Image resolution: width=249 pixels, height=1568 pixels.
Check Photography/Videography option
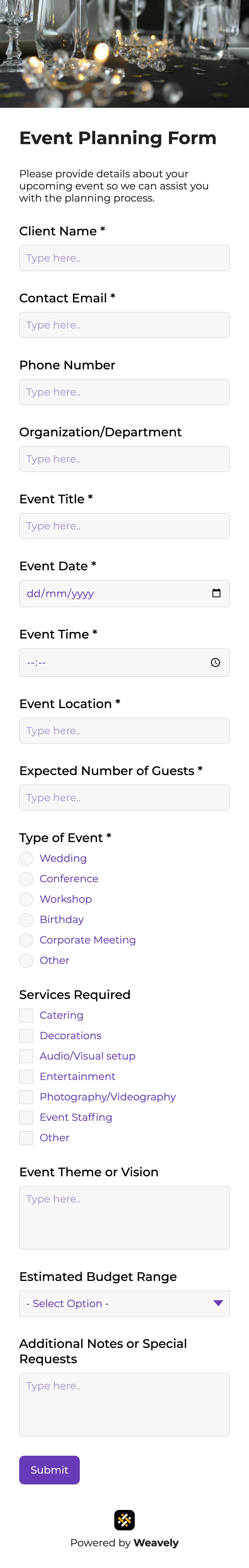pyautogui.click(x=26, y=1097)
